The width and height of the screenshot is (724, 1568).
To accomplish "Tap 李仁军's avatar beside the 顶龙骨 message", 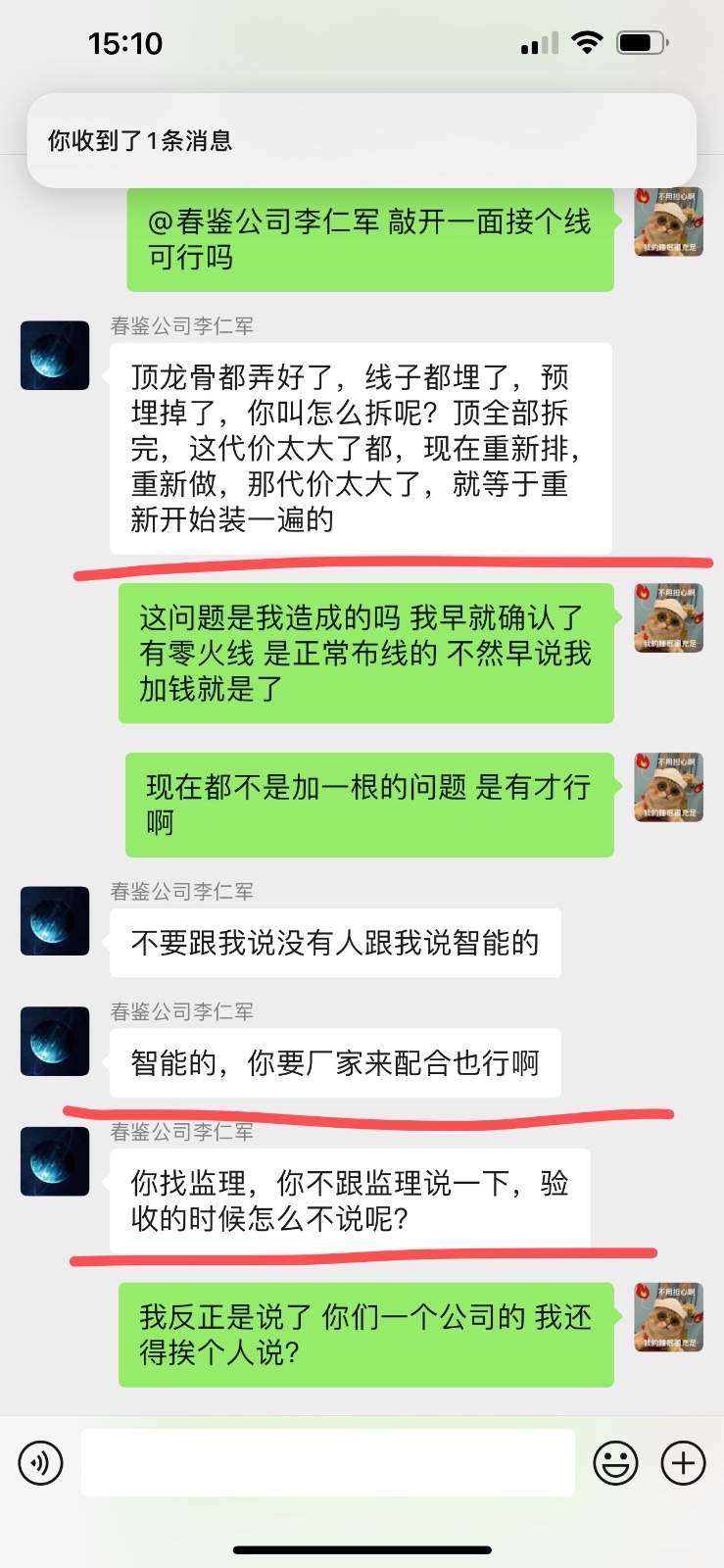I will (55, 355).
